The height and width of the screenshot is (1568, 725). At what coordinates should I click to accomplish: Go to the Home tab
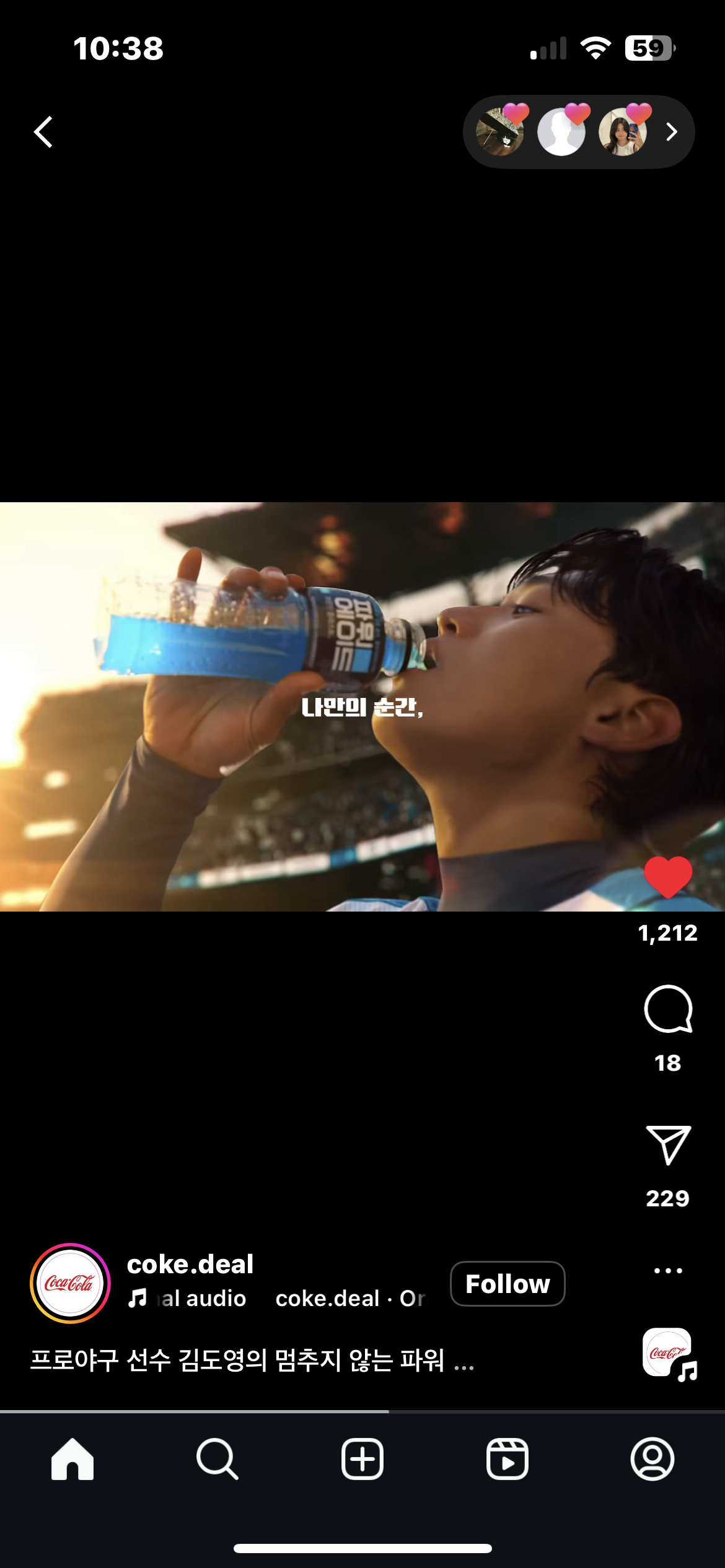point(72,1459)
